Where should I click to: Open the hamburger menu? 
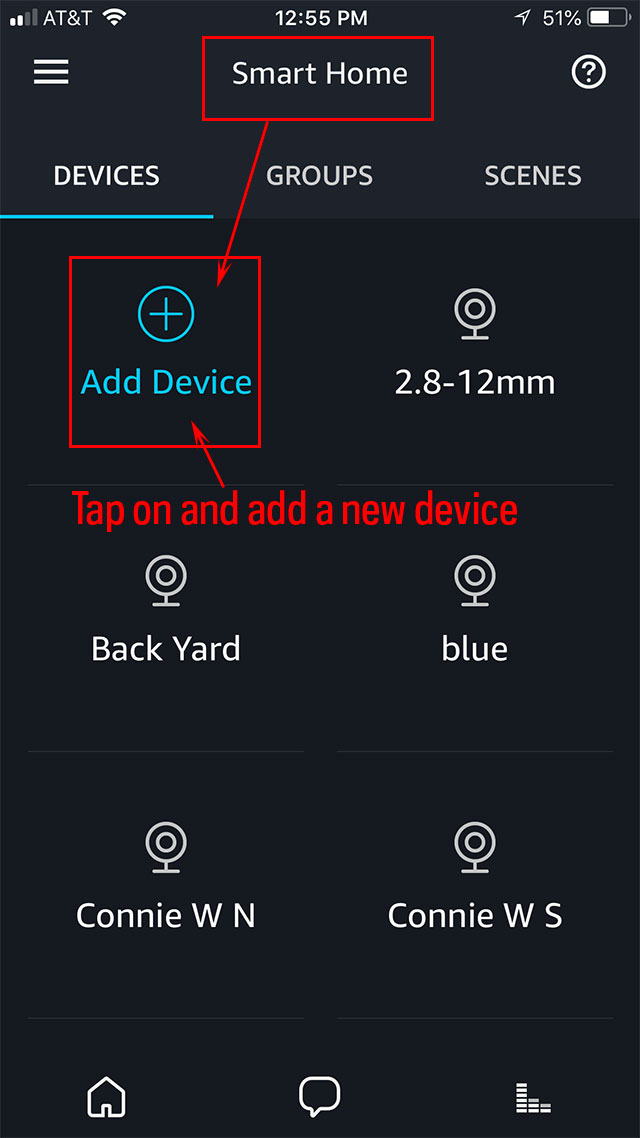(51, 71)
